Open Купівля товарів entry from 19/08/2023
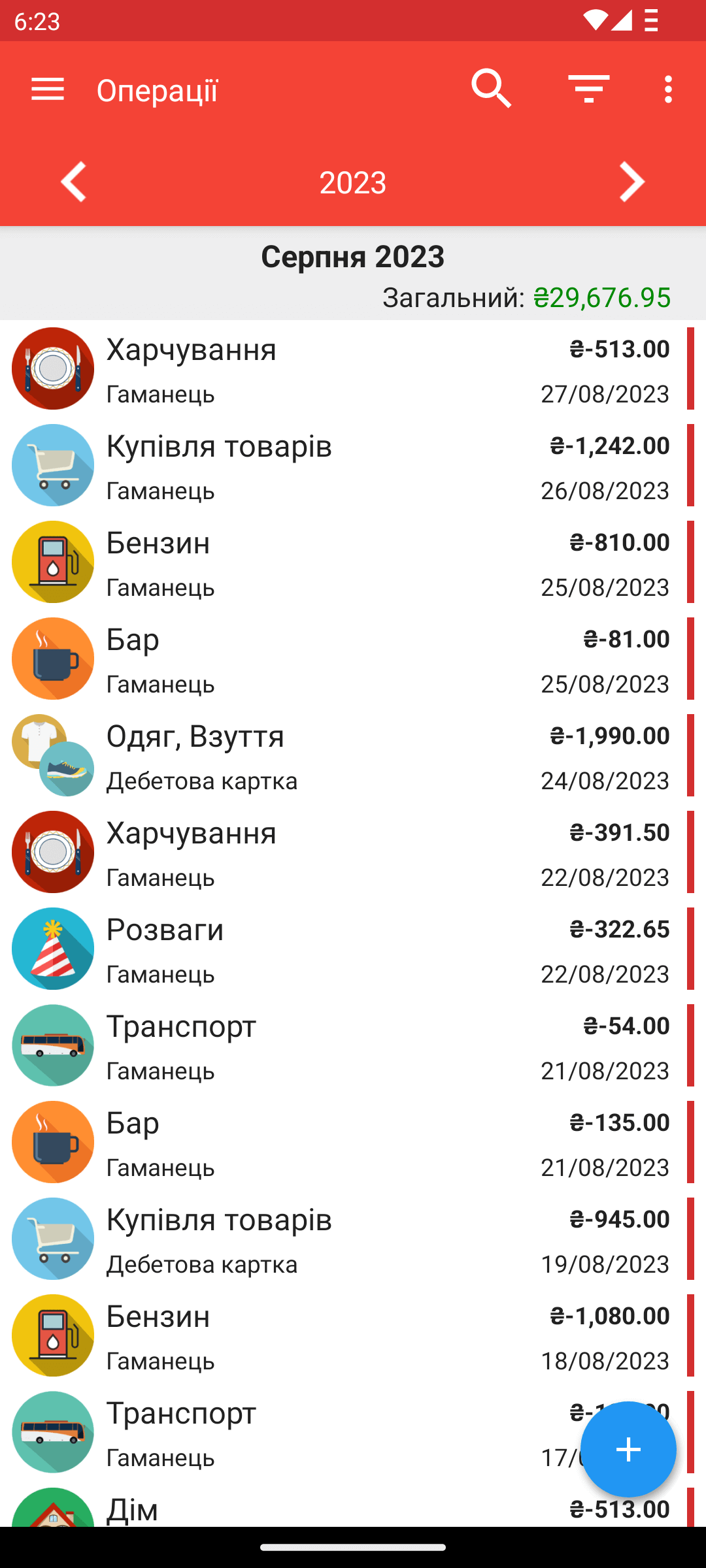 point(353,1239)
